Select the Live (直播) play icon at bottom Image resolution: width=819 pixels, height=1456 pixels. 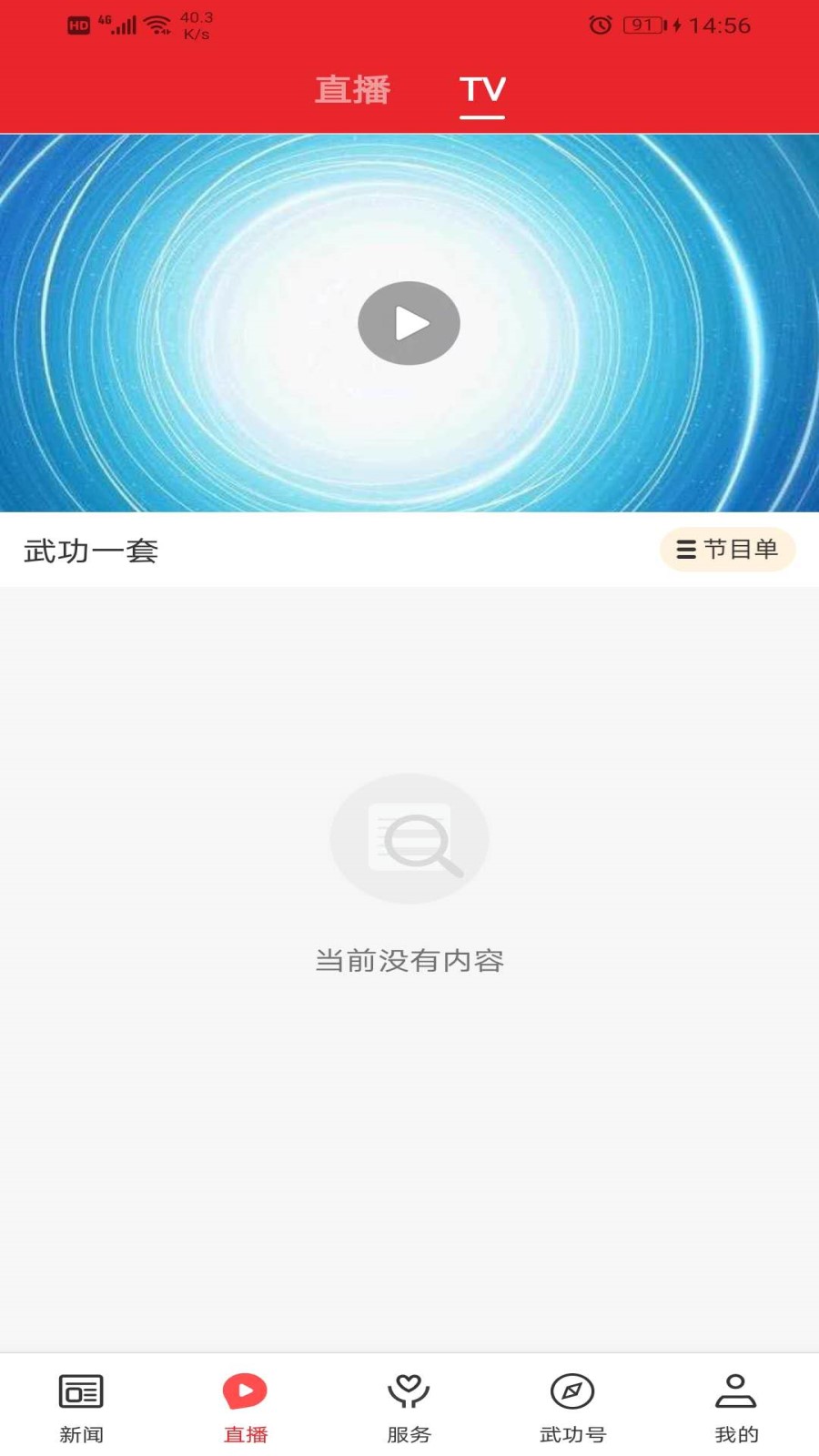[x=245, y=1390]
